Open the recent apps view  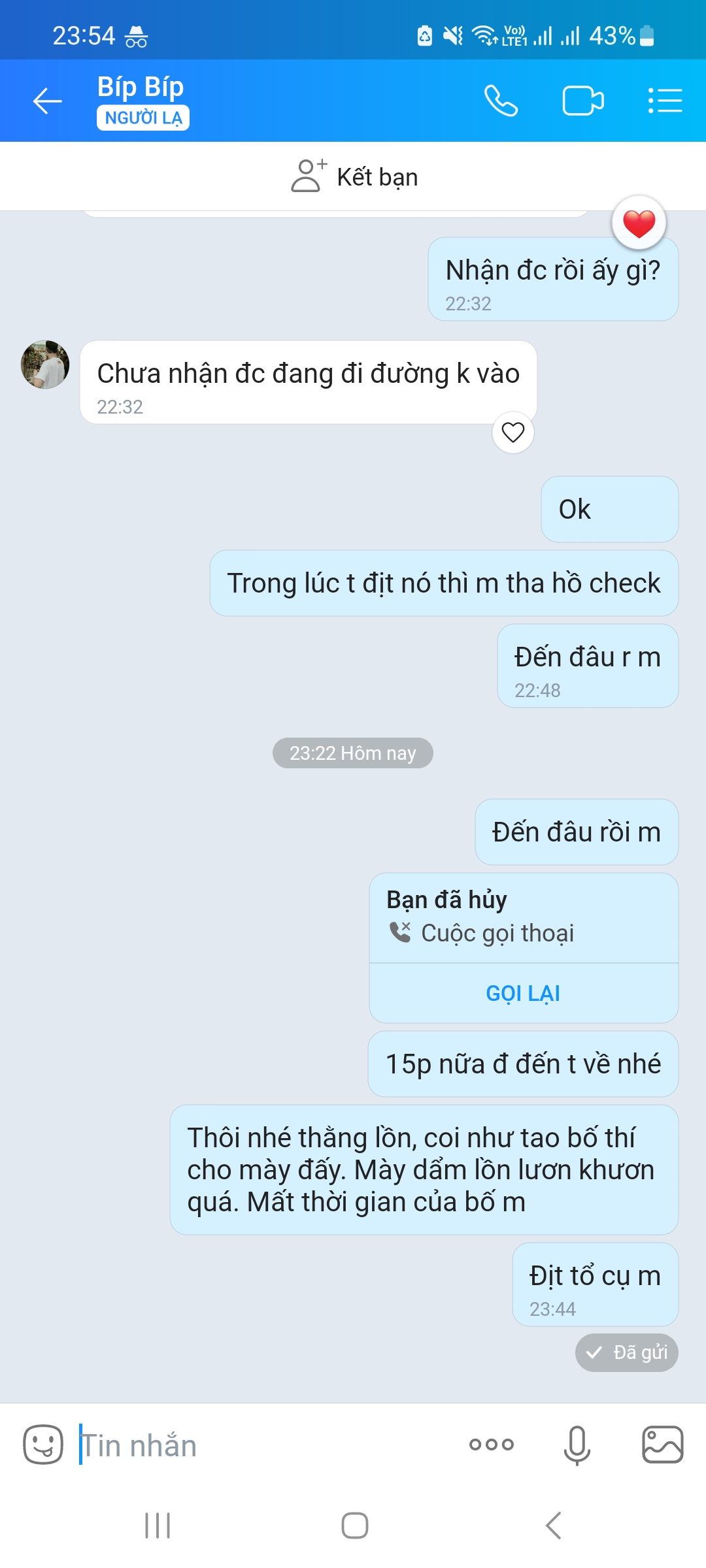158,1526
